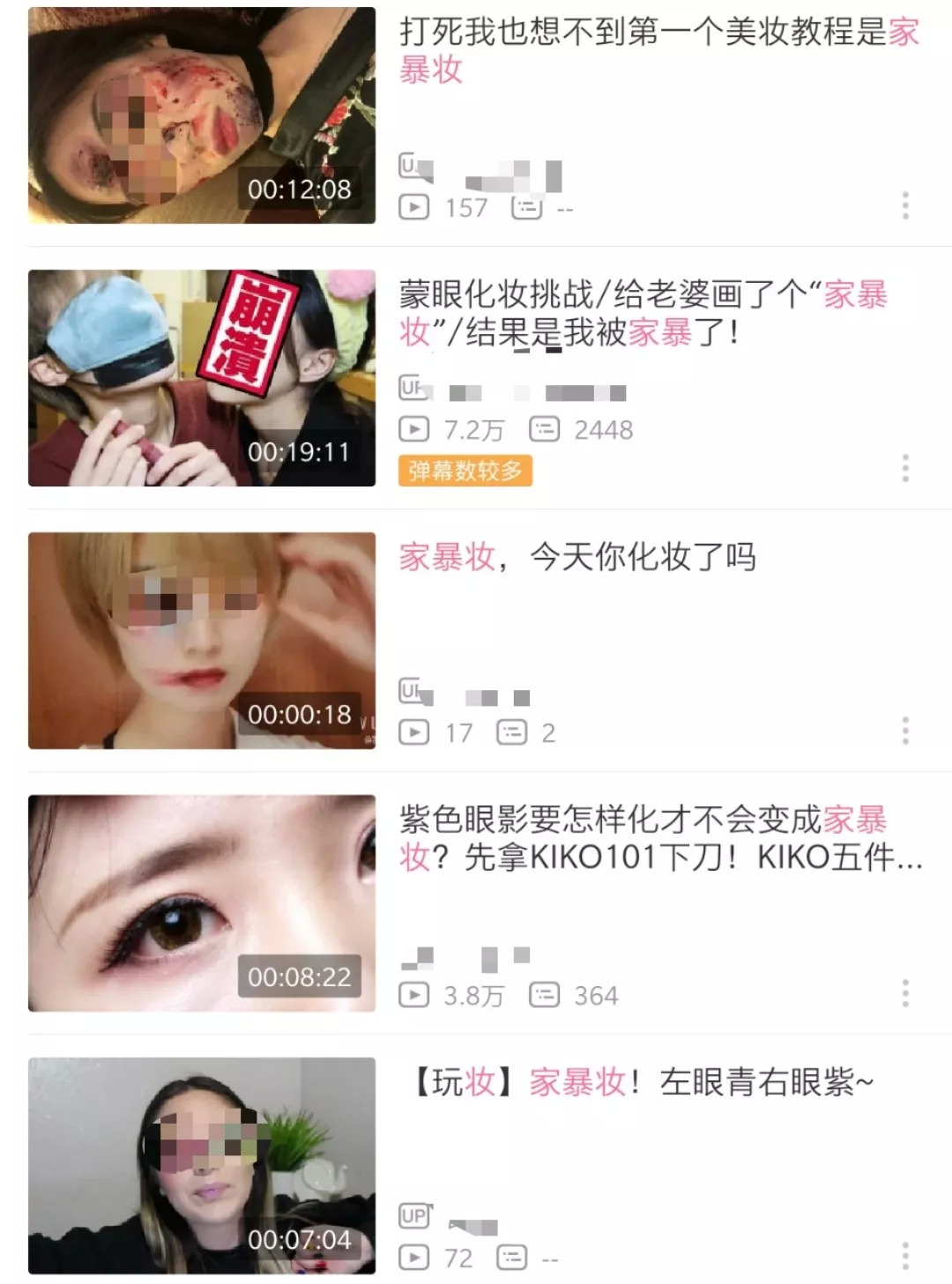Open more options for the 【玩妆】 video
952x1284 pixels.
(x=905, y=1256)
